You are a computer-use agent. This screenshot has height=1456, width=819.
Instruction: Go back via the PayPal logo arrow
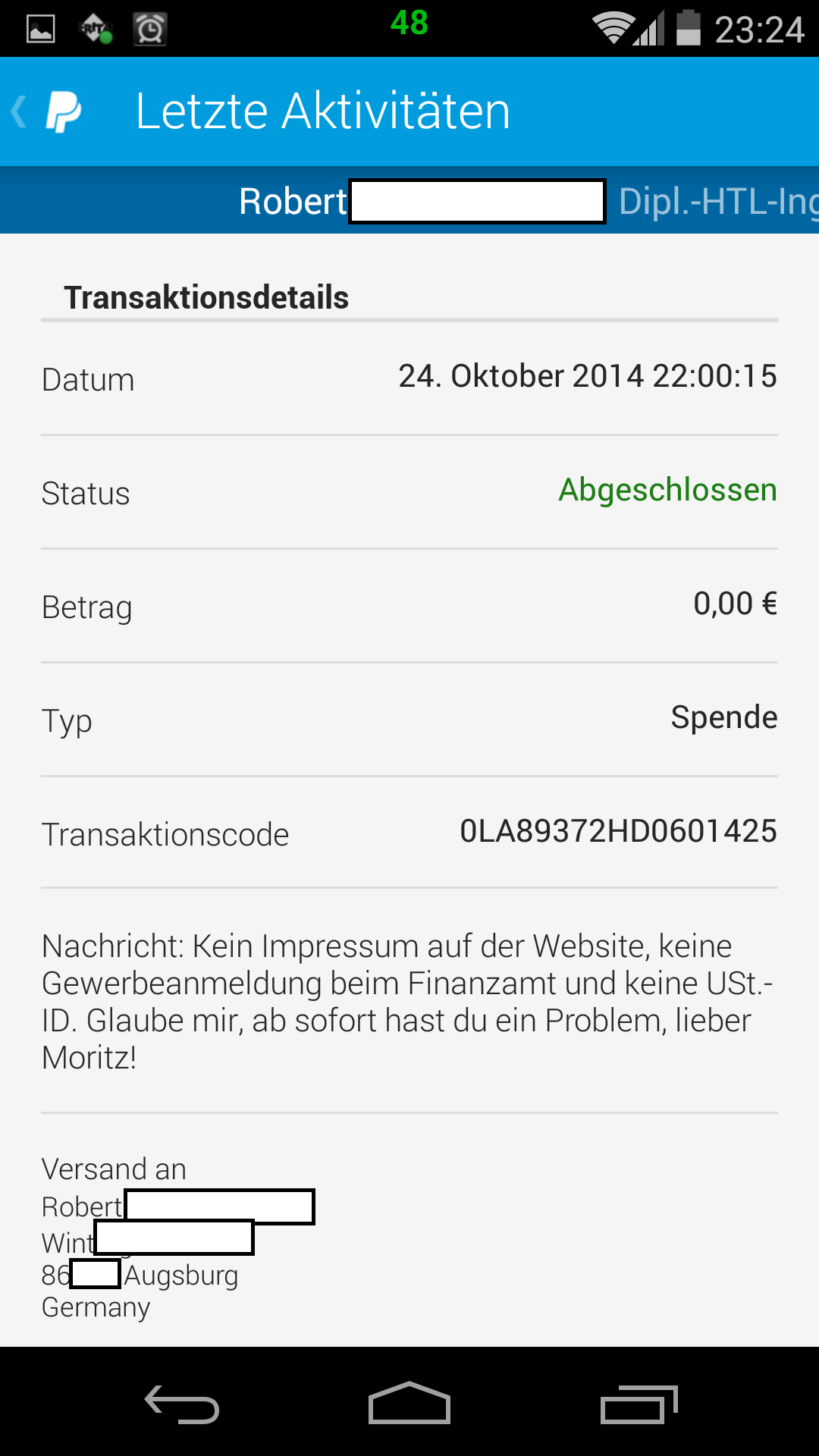[x=47, y=111]
